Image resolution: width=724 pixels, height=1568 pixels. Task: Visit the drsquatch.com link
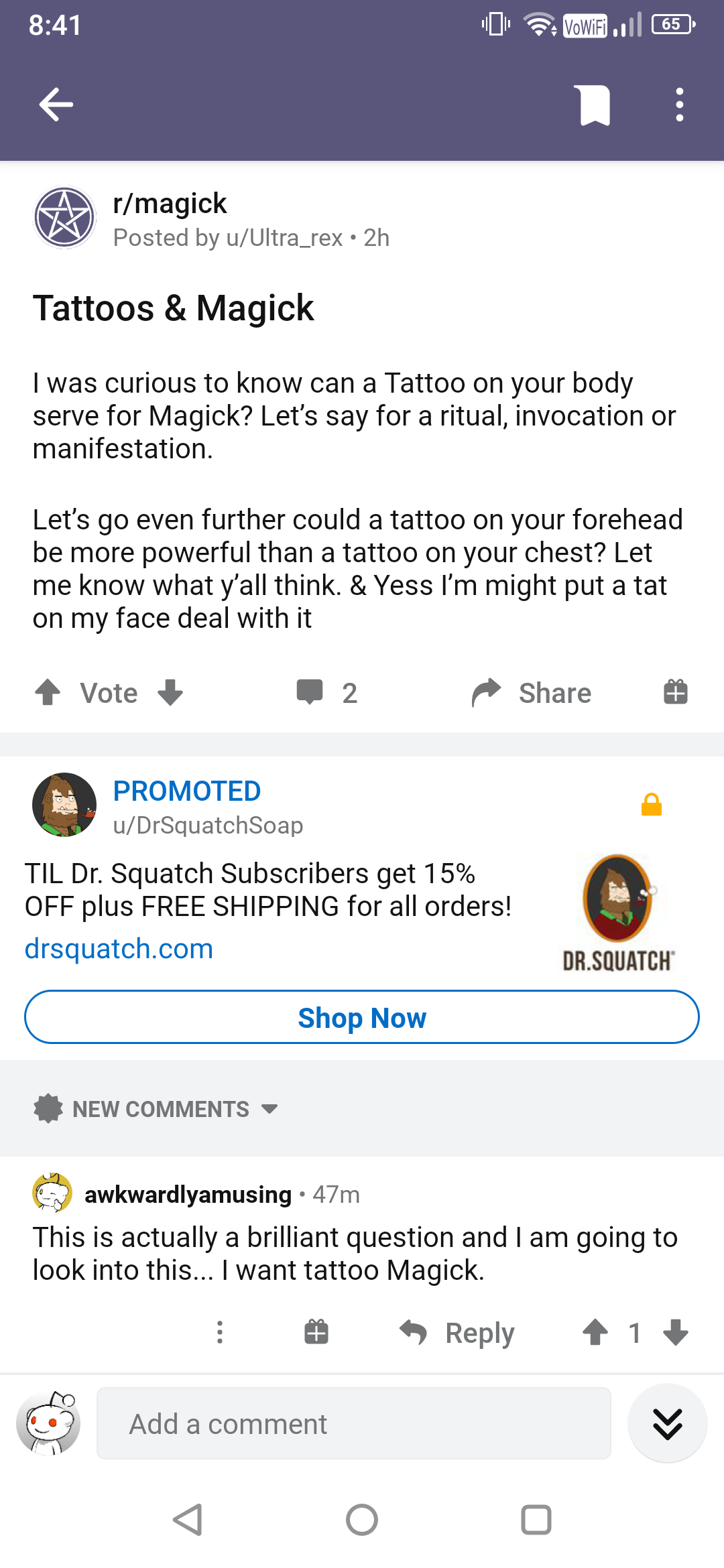[119, 949]
